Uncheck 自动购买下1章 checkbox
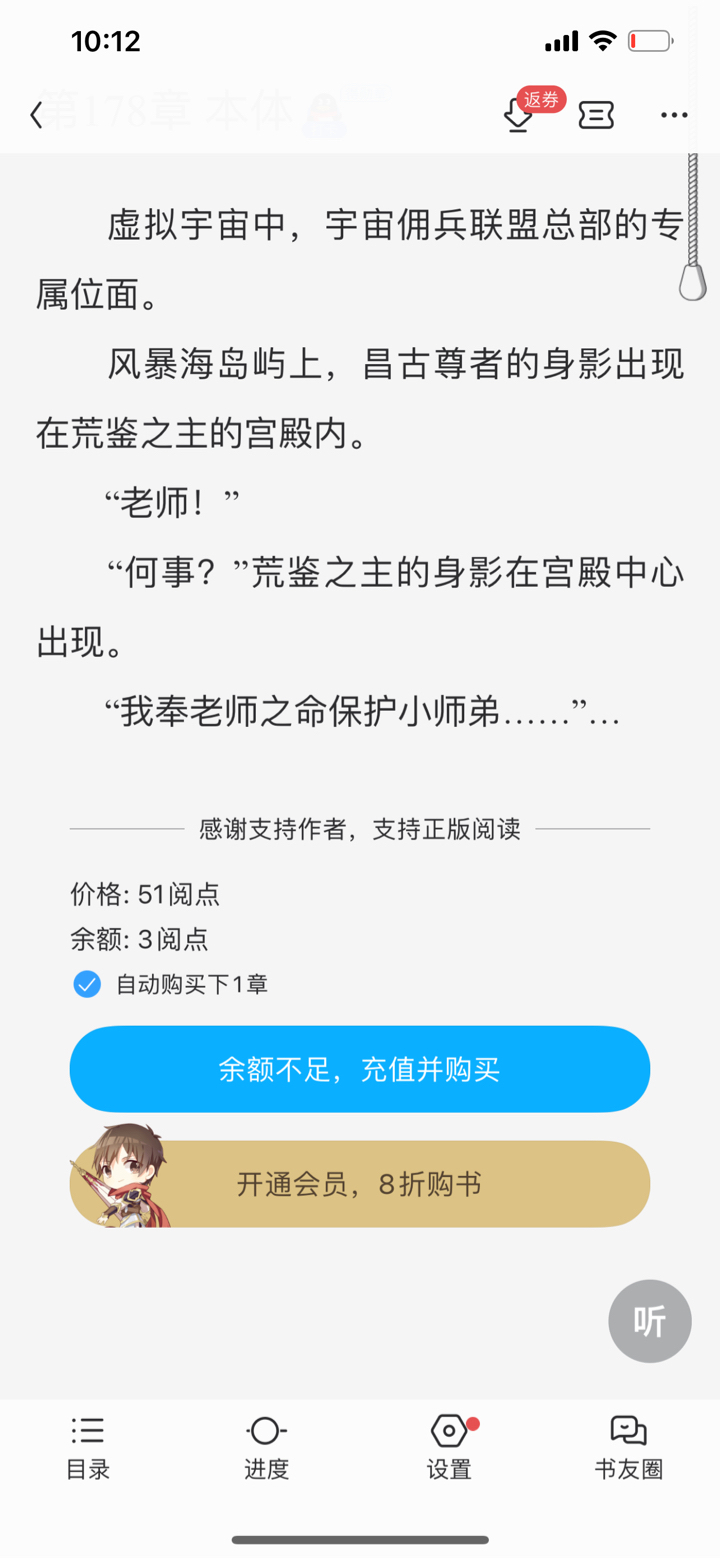The width and height of the screenshot is (720, 1558). click(x=87, y=984)
